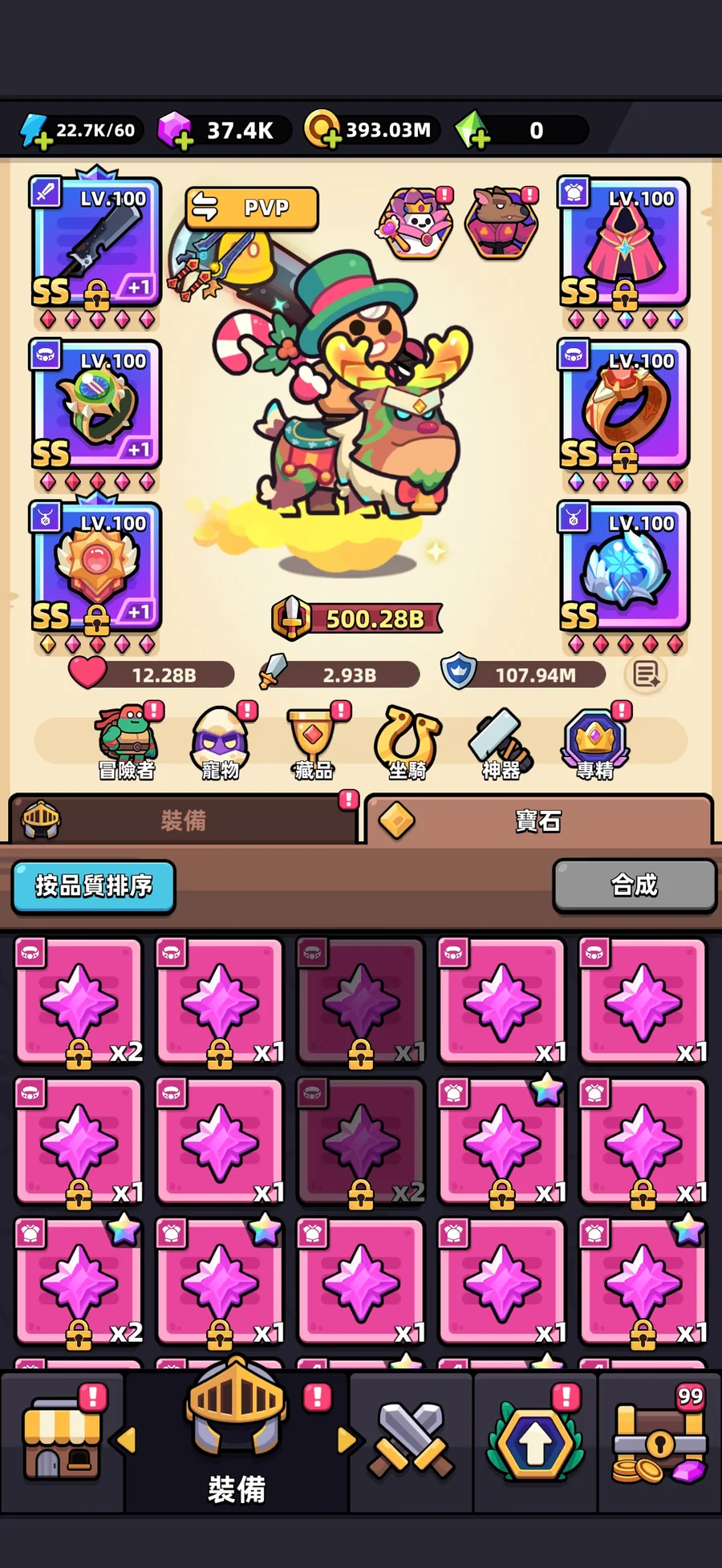Open the 寵物 pet menu
The height and width of the screenshot is (1568, 722).
(x=221, y=743)
